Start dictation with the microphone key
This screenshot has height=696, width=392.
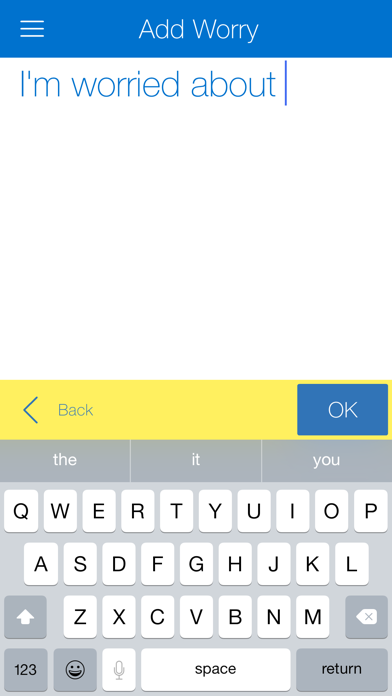click(119, 669)
